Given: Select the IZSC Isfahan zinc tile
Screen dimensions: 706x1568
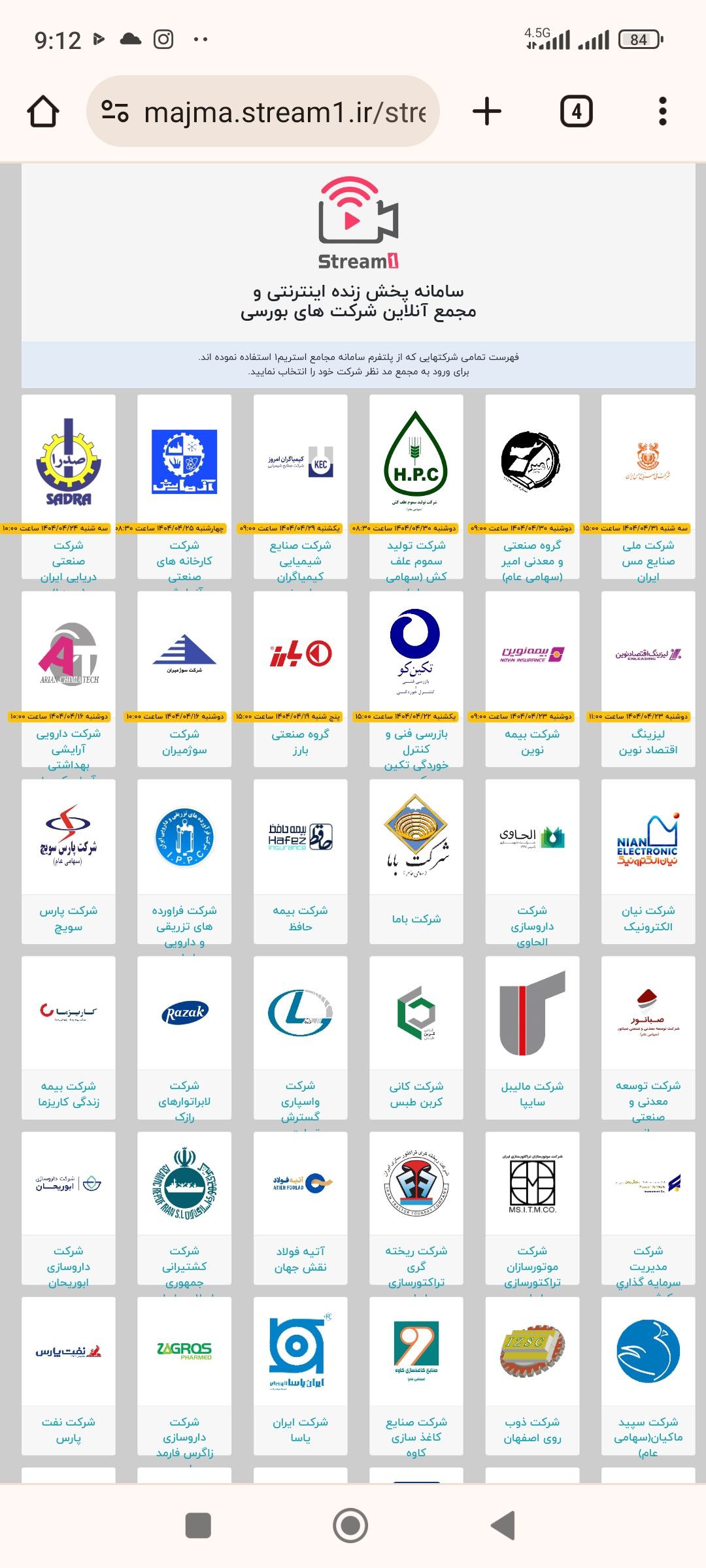Looking at the screenshot, I should (x=532, y=1352).
